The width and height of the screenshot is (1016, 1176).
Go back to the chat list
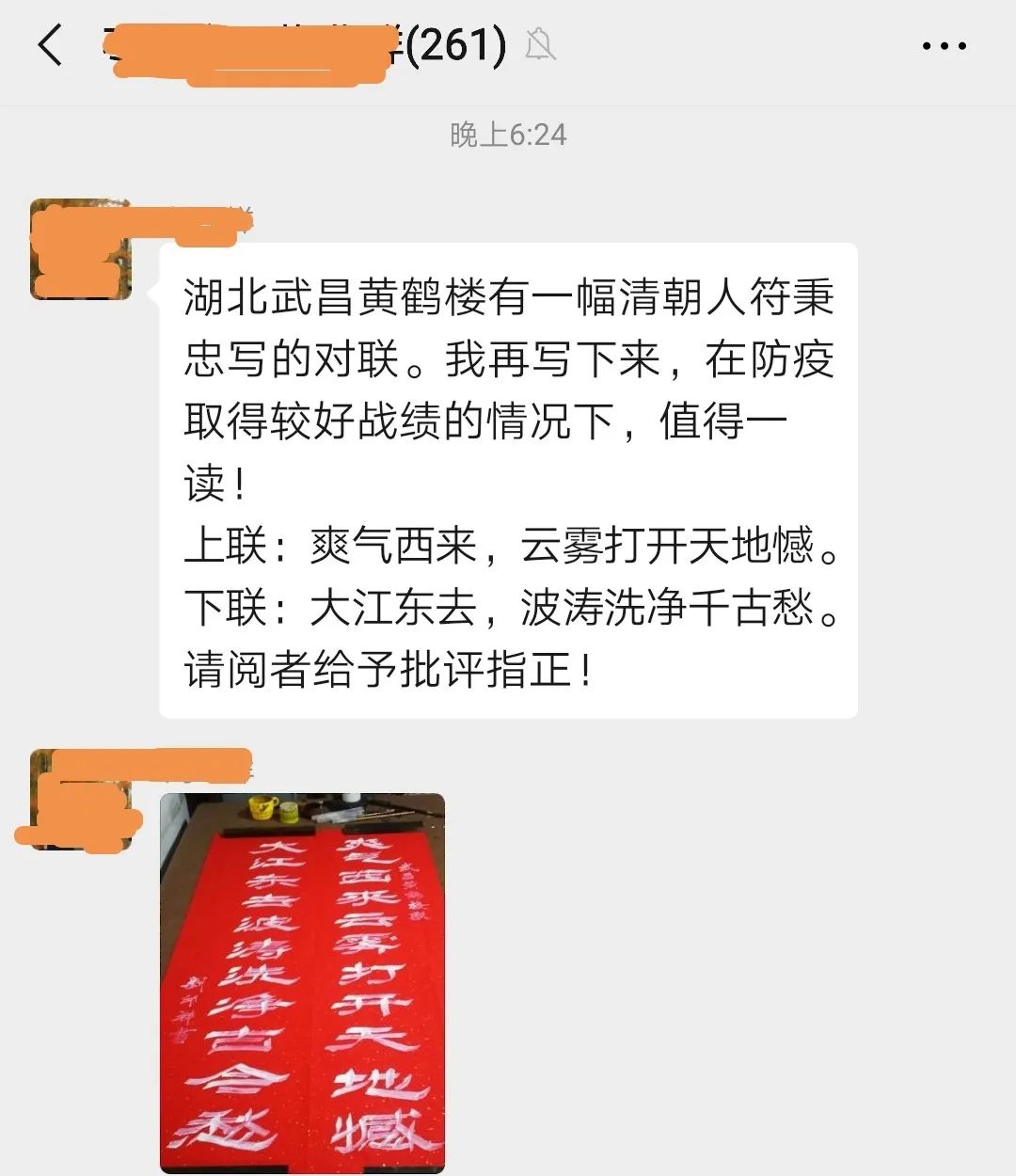(50, 45)
